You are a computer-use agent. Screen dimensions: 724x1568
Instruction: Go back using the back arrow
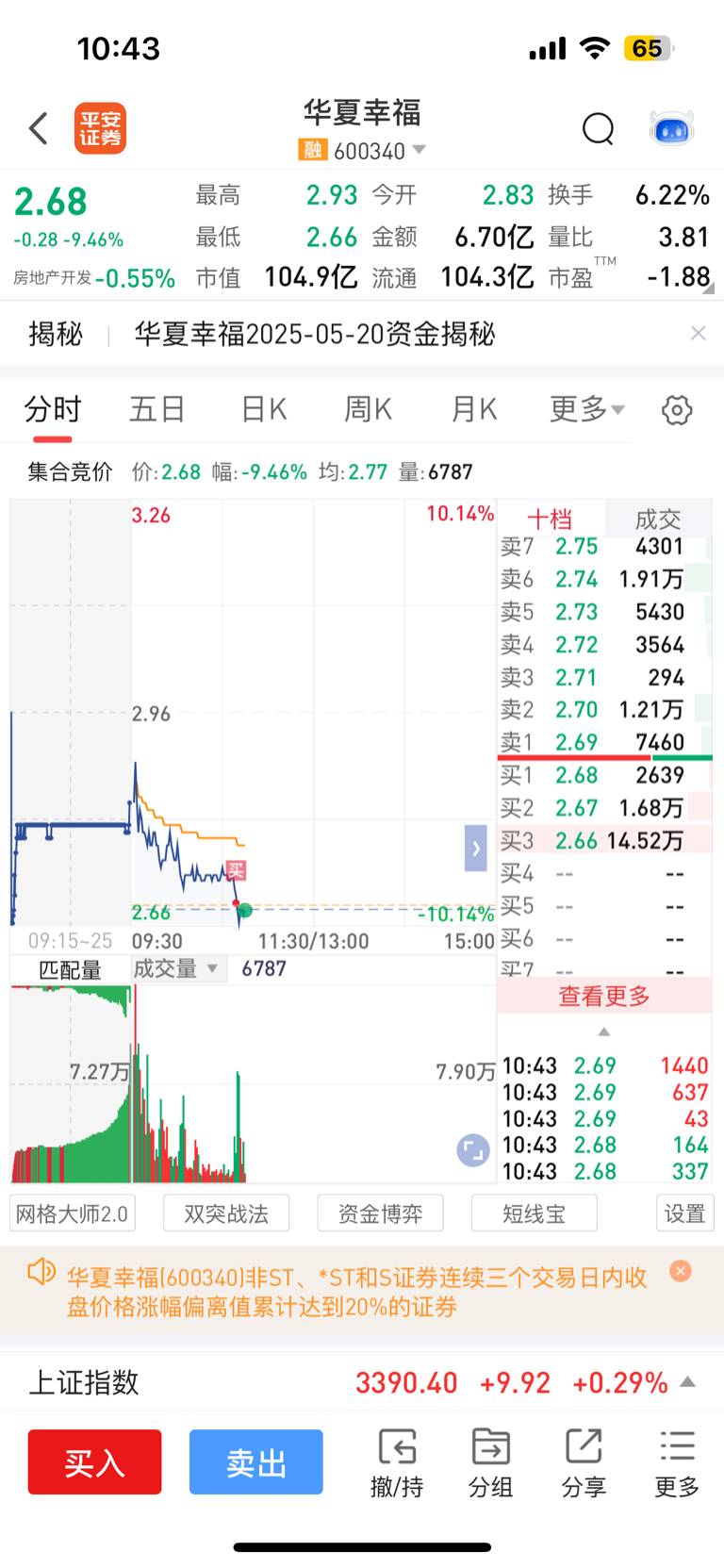[x=39, y=128]
